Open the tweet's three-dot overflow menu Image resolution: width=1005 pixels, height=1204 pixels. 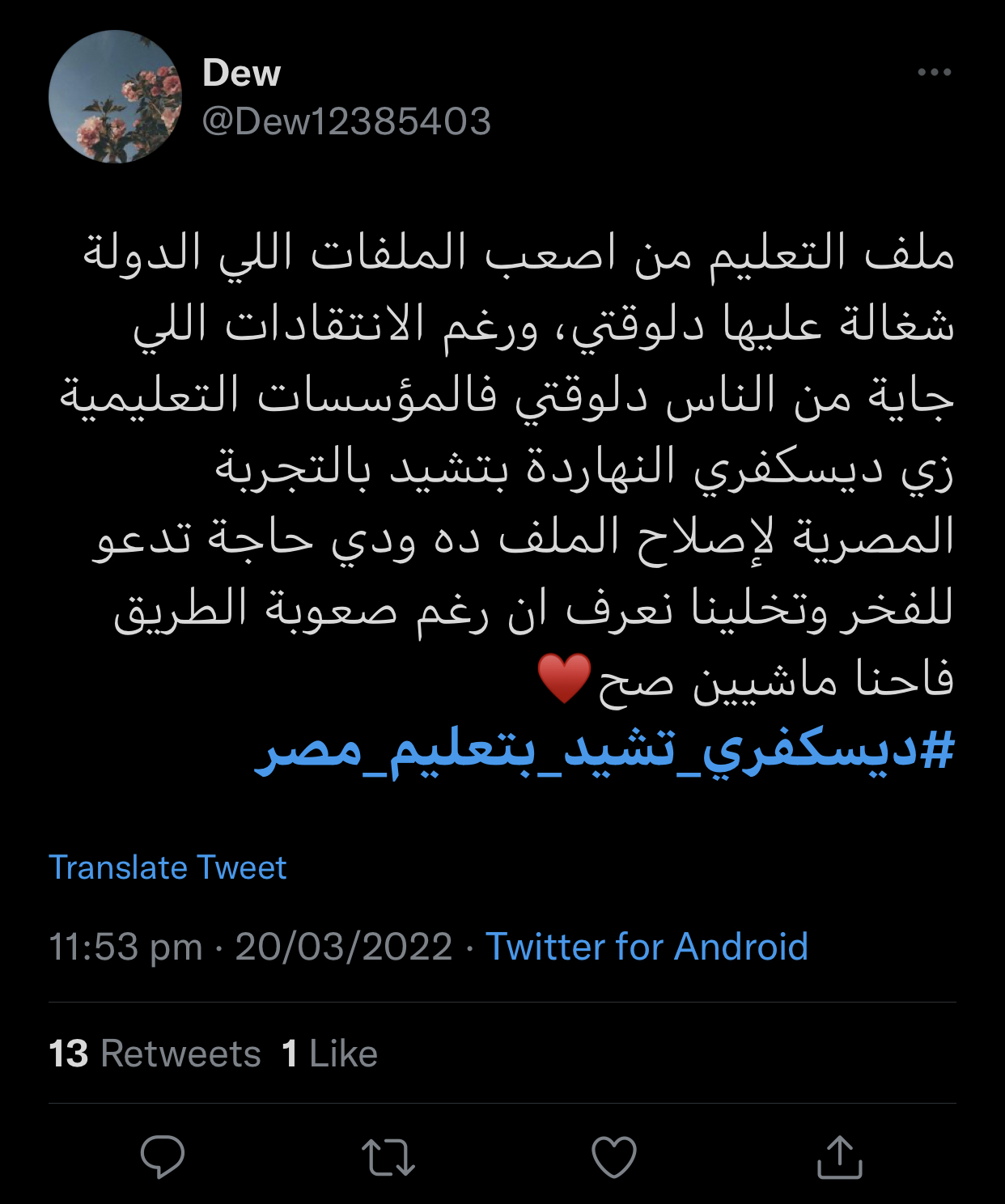pyautogui.click(x=934, y=72)
